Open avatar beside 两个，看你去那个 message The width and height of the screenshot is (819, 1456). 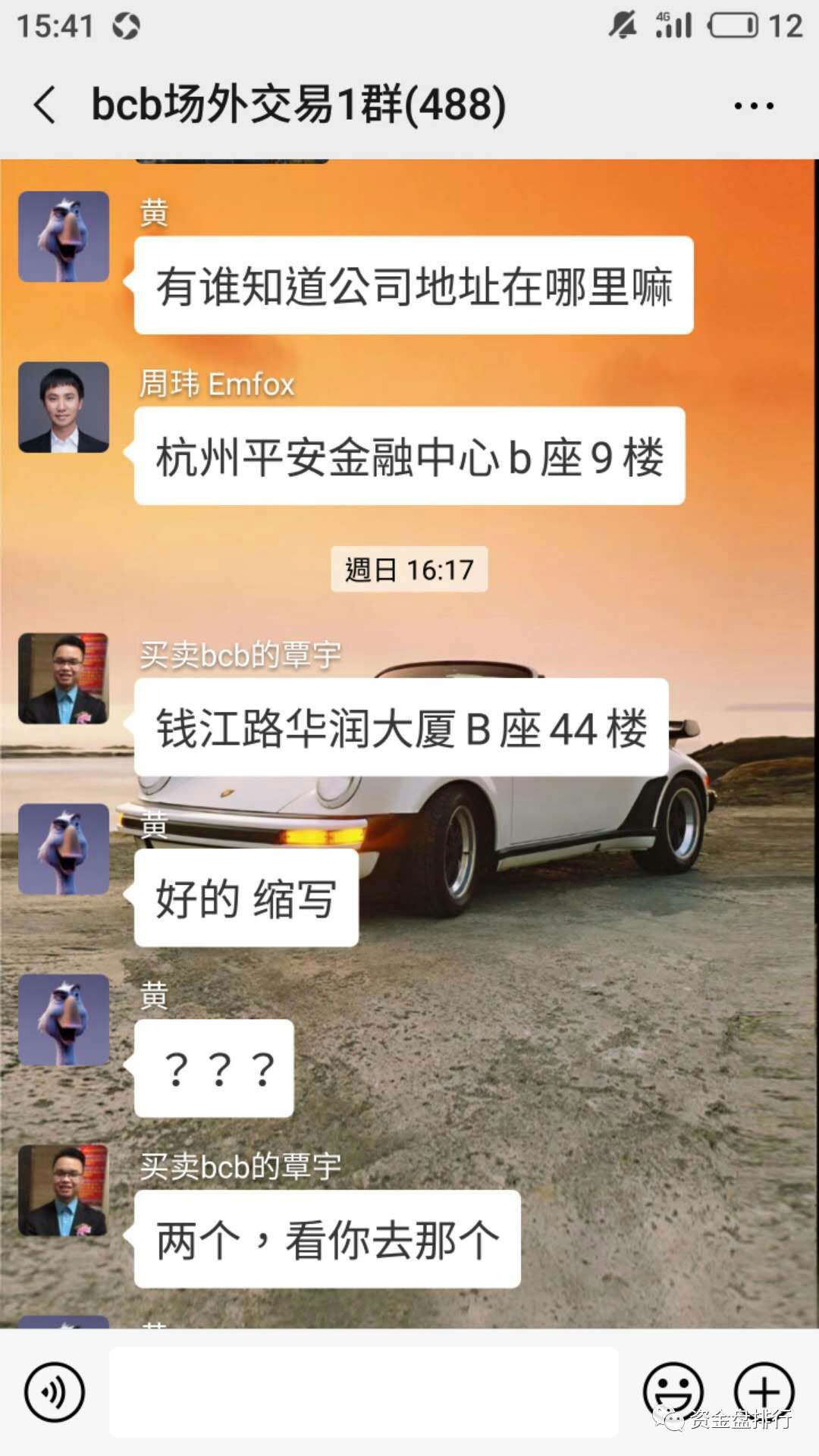pyautogui.click(x=64, y=1191)
